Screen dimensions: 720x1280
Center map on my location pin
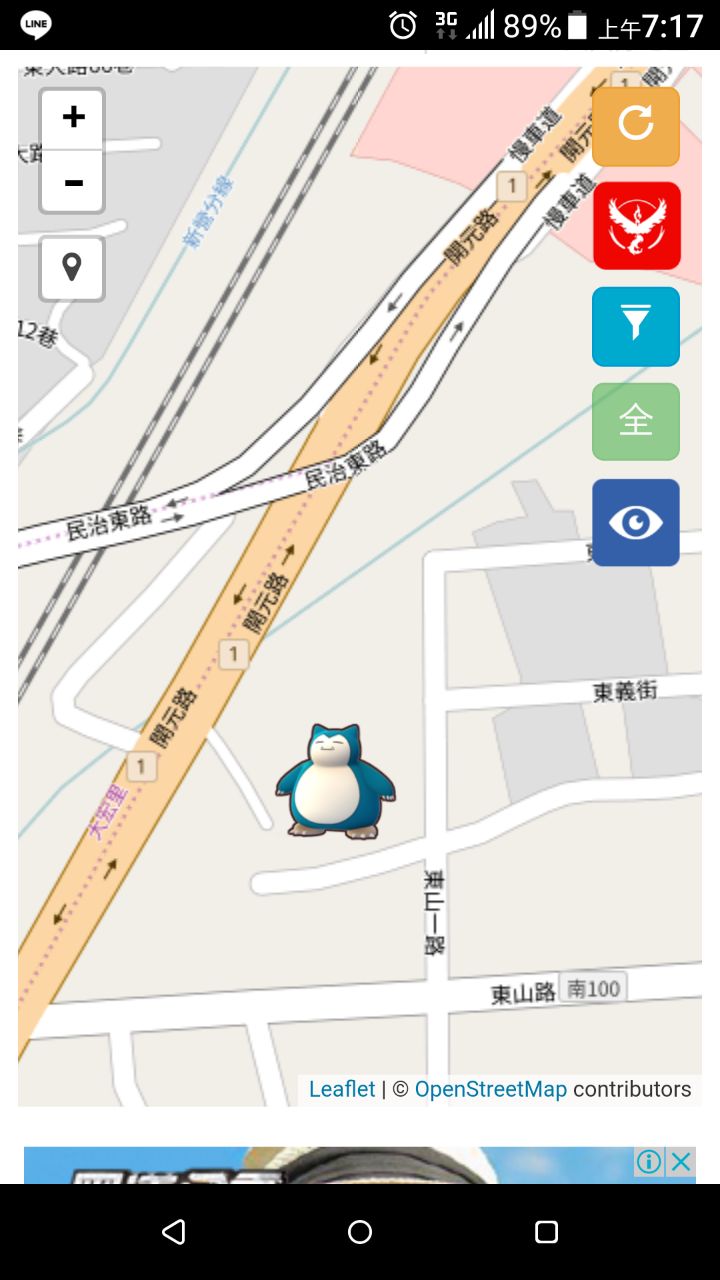click(x=72, y=268)
